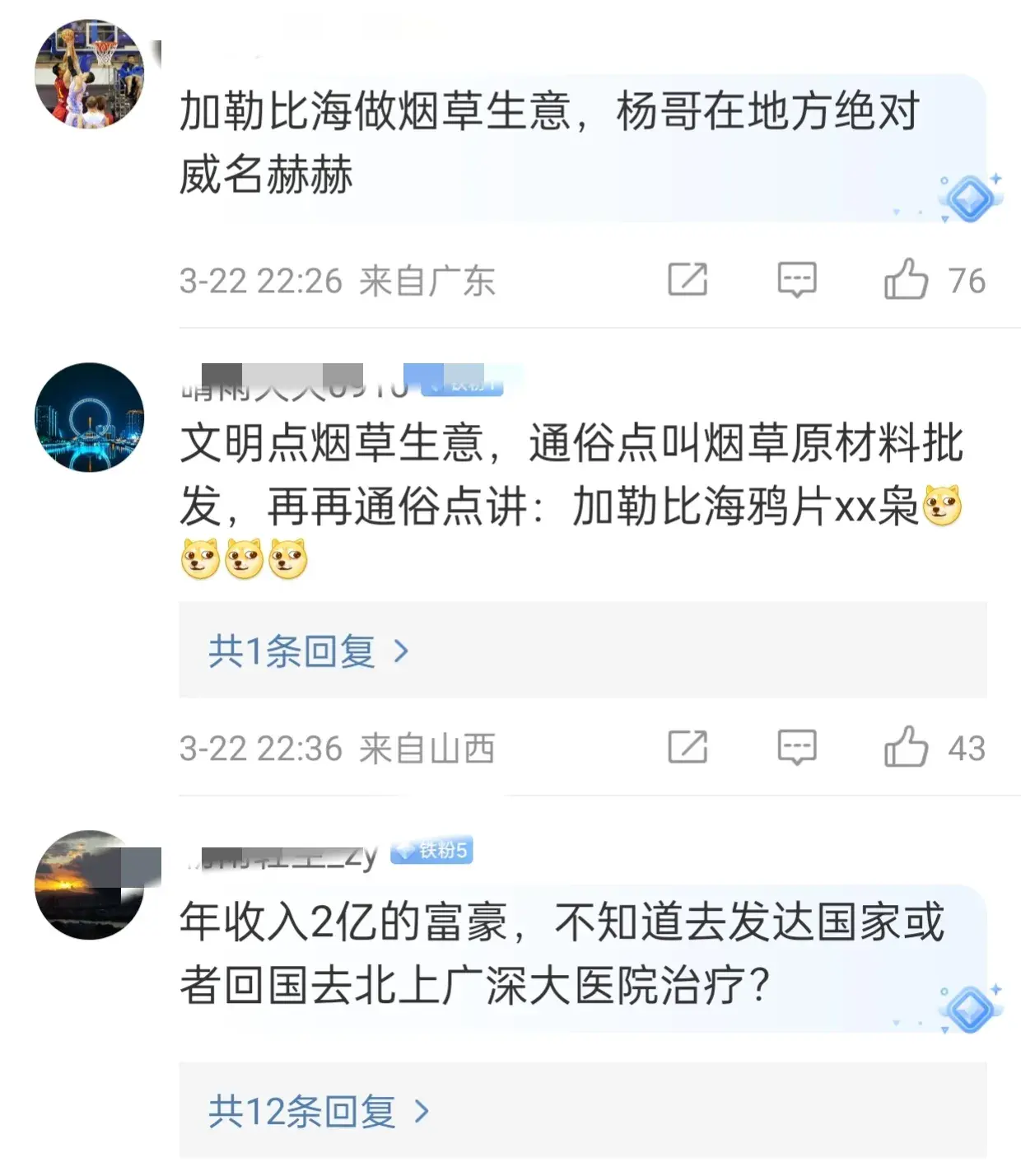Share the comment posted at 22:26

(x=688, y=279)
